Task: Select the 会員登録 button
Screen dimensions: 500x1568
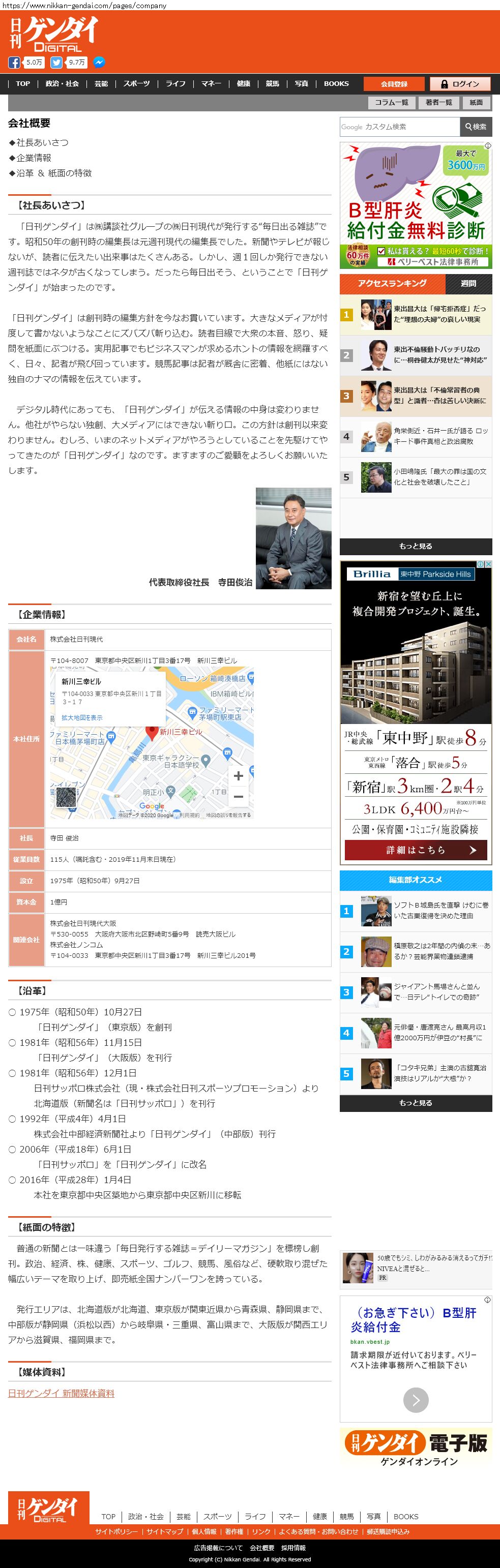Action: [394, 84]
